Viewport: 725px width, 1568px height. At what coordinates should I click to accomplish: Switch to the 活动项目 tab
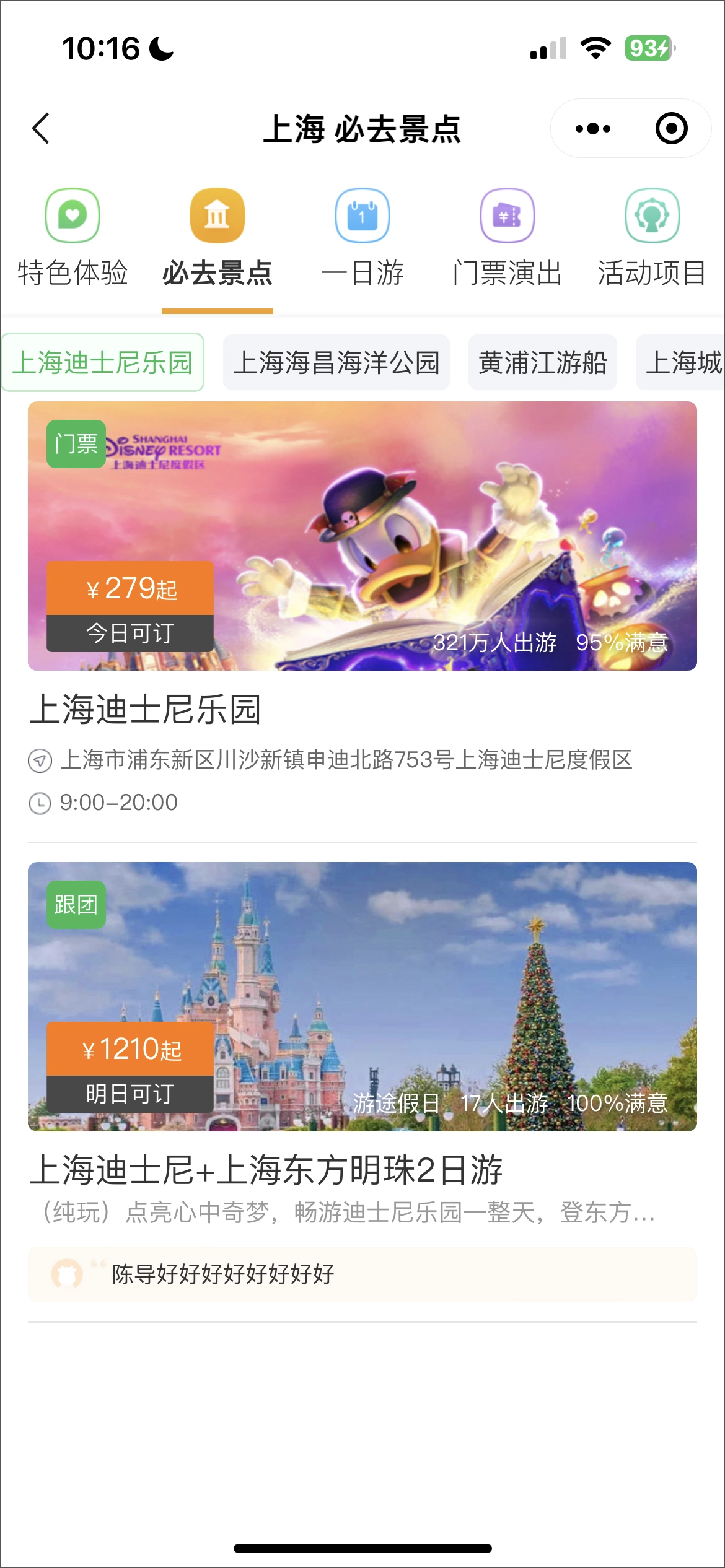tap(651, 238)
